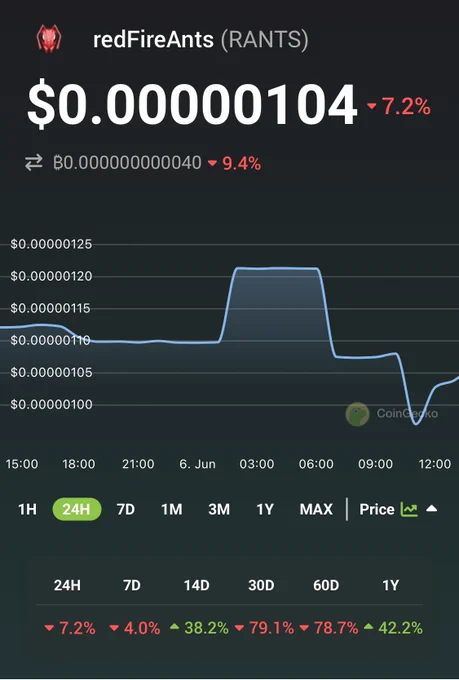The width and height of the screenshot is (459, 680).
Task: Show the MAX price history
Action: click(x=316, y=509)
